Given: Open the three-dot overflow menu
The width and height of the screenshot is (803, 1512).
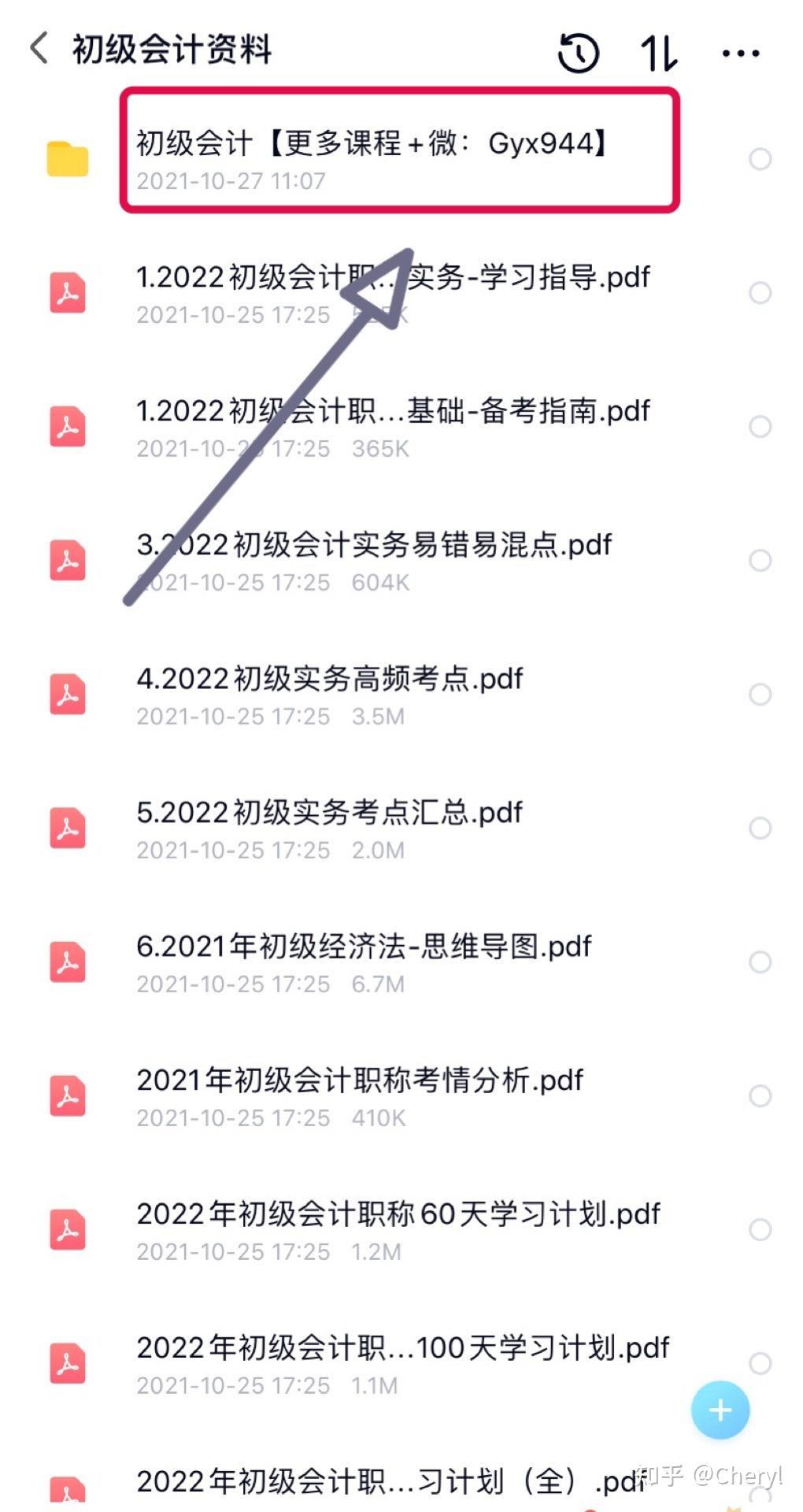Looking at the screenshot, I should (741, 53).
